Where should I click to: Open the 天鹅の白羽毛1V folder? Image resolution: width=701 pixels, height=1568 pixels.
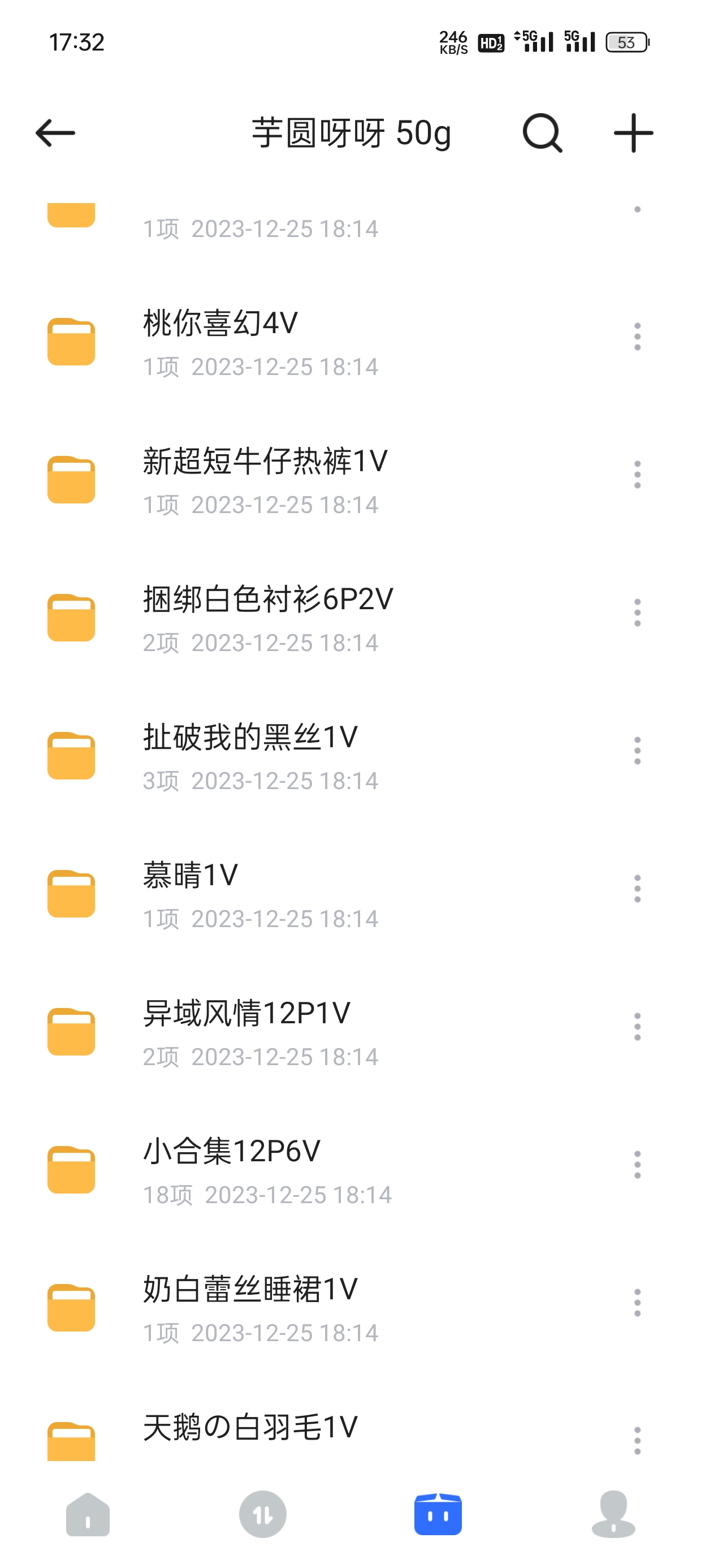[x=250, y=1427]
